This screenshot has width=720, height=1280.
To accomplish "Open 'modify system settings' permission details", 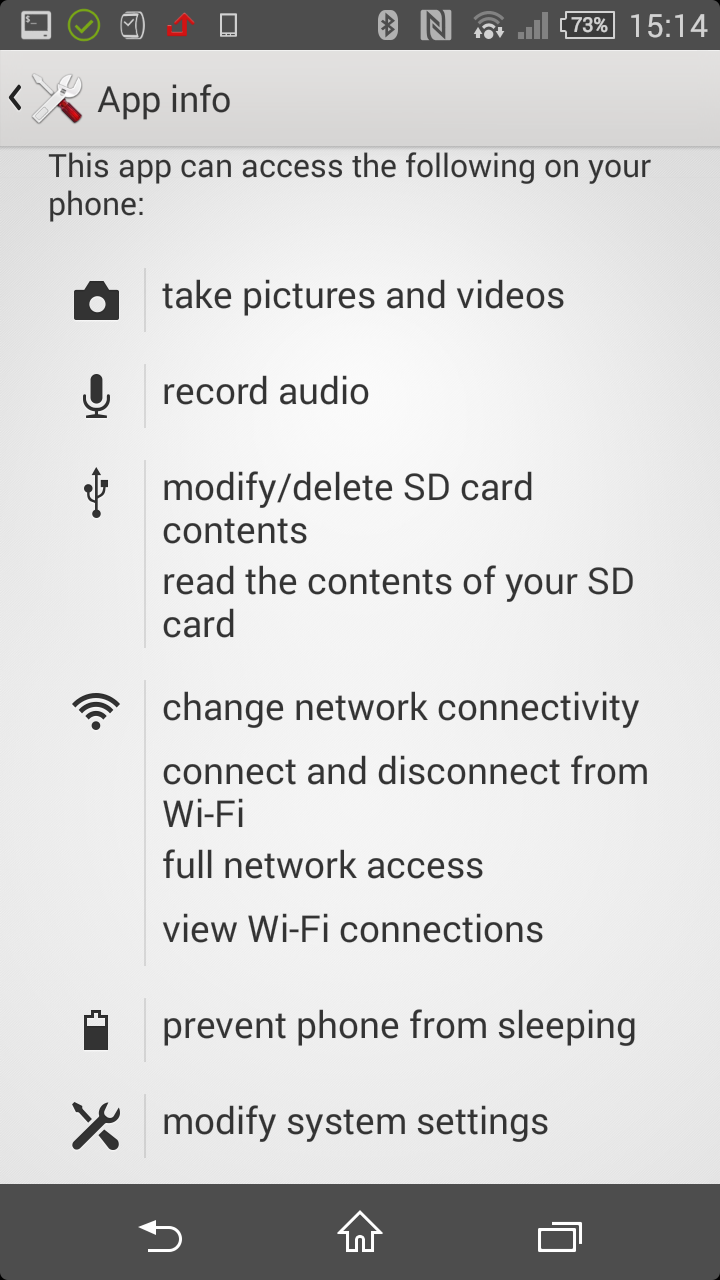I will [355, 1122].
